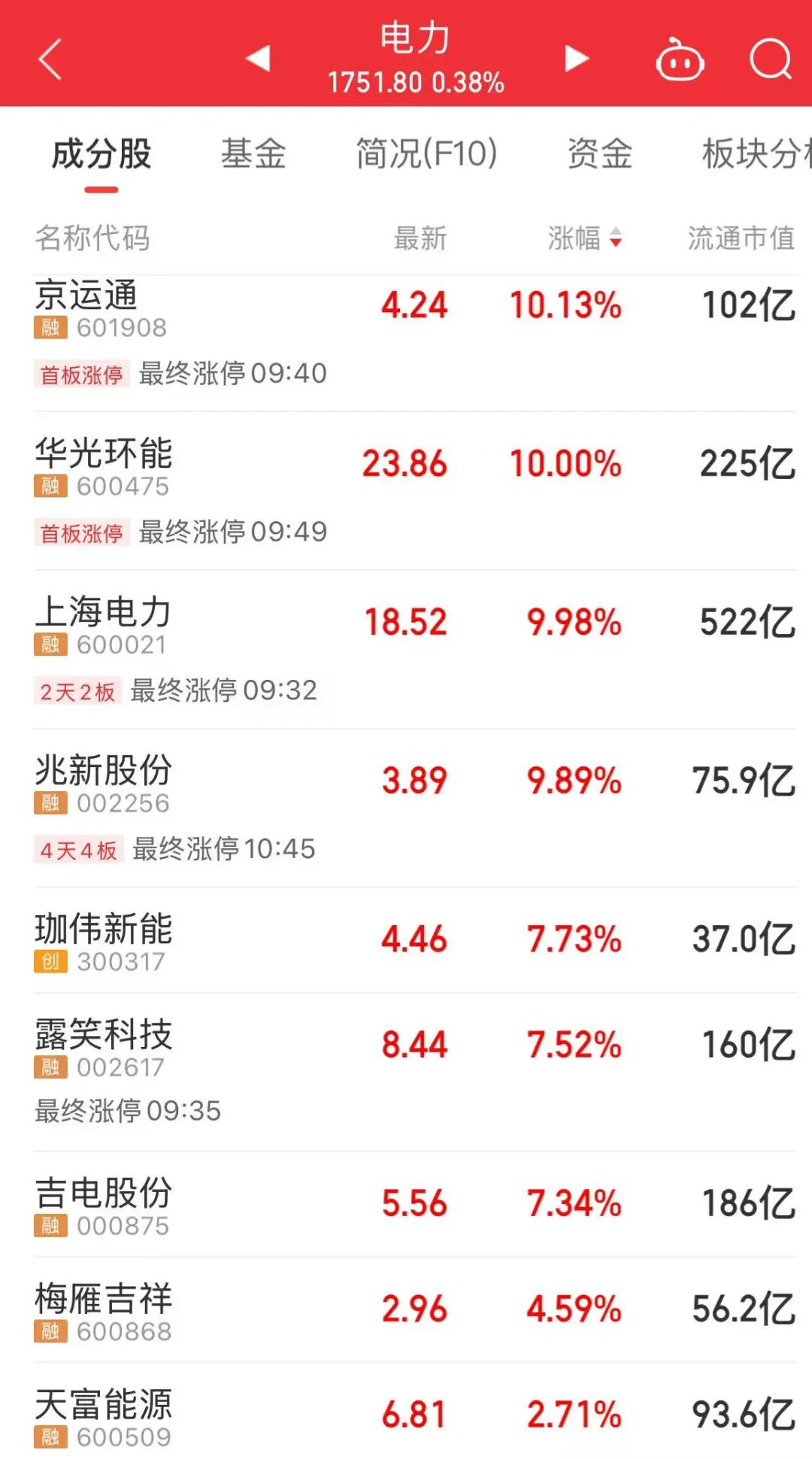Image resolution: width=812 pixels, height=1459 pixels.
Task: Switch to the 基金 tab
Action: point(253,154)
